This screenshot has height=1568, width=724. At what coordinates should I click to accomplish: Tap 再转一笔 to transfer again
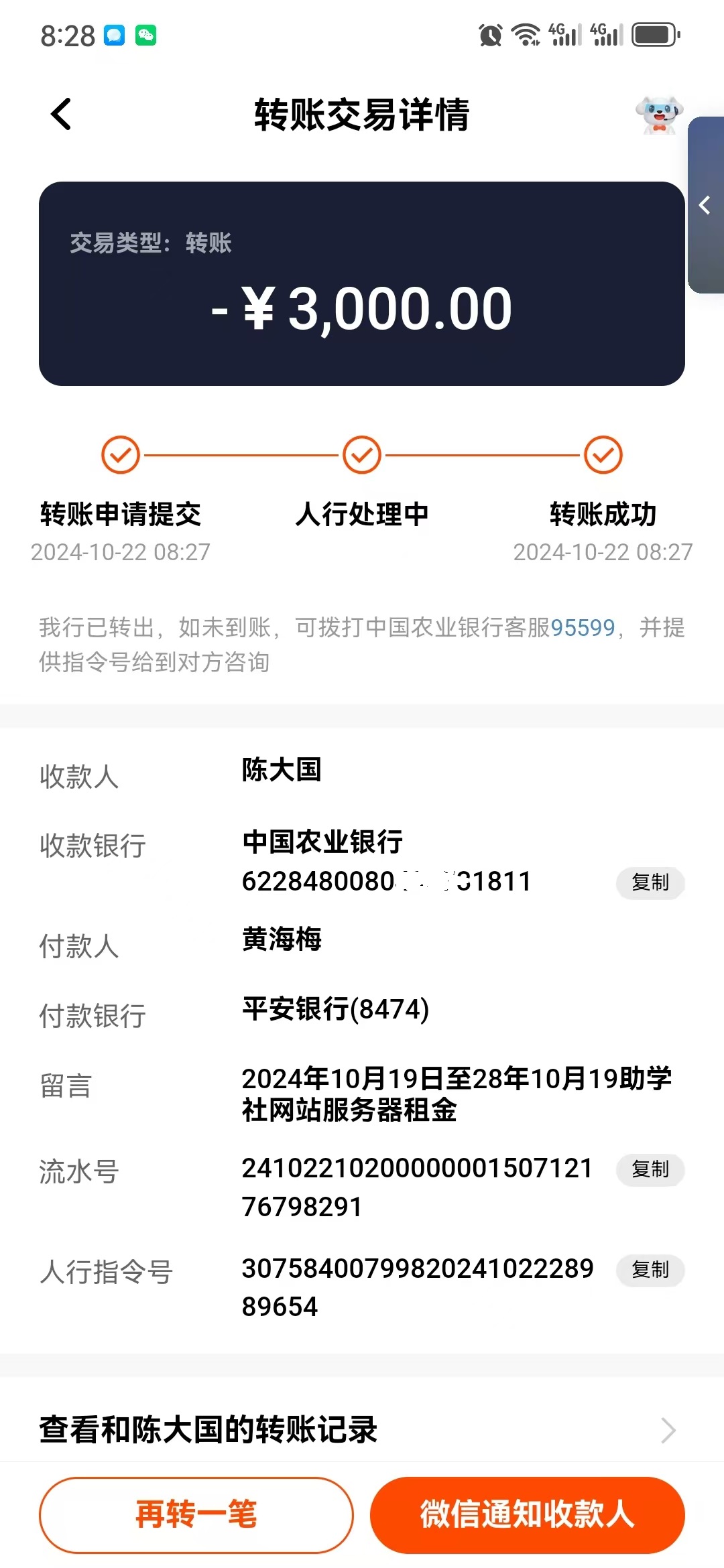point(196,1514)
